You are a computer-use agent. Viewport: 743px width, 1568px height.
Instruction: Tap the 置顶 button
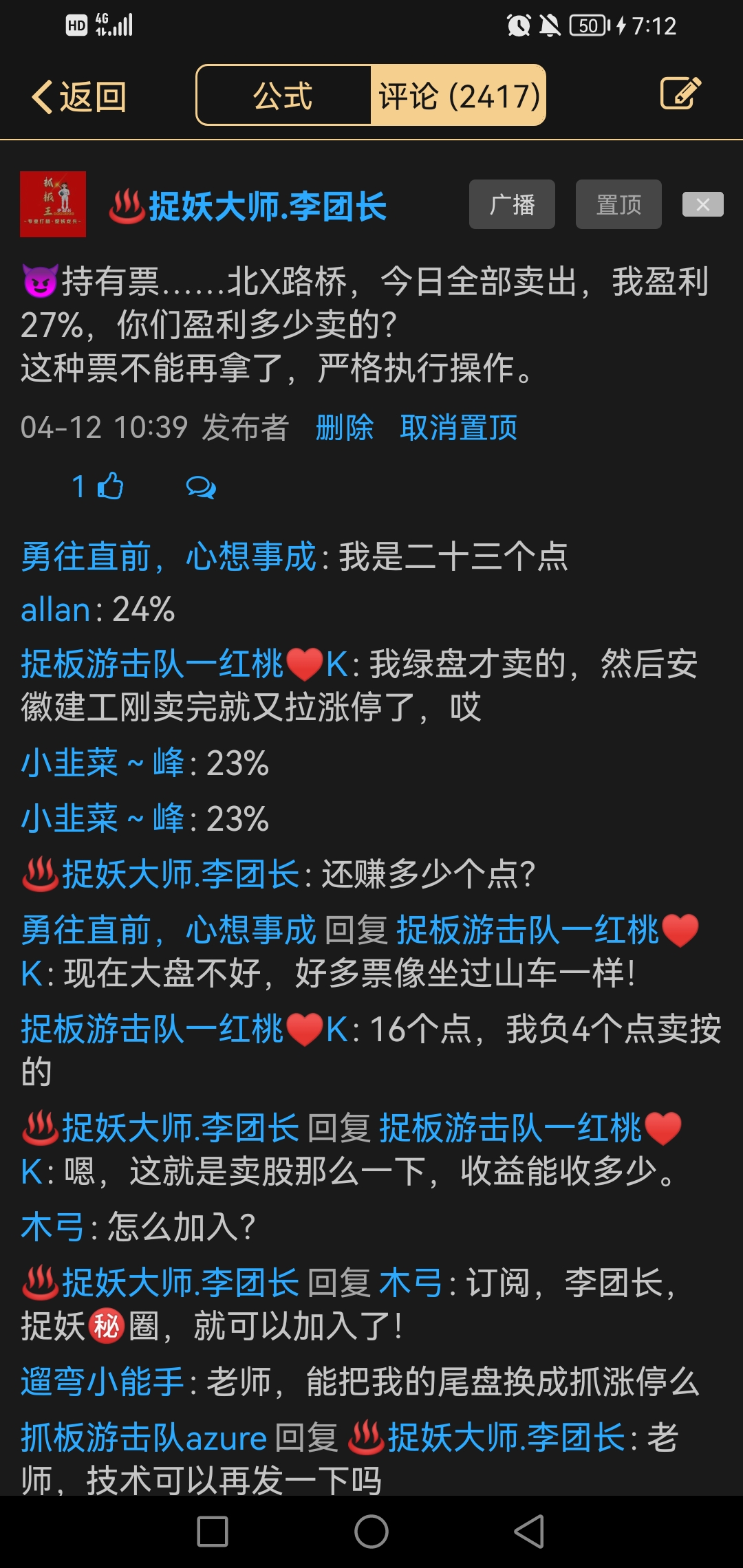(x=618, y=204)
